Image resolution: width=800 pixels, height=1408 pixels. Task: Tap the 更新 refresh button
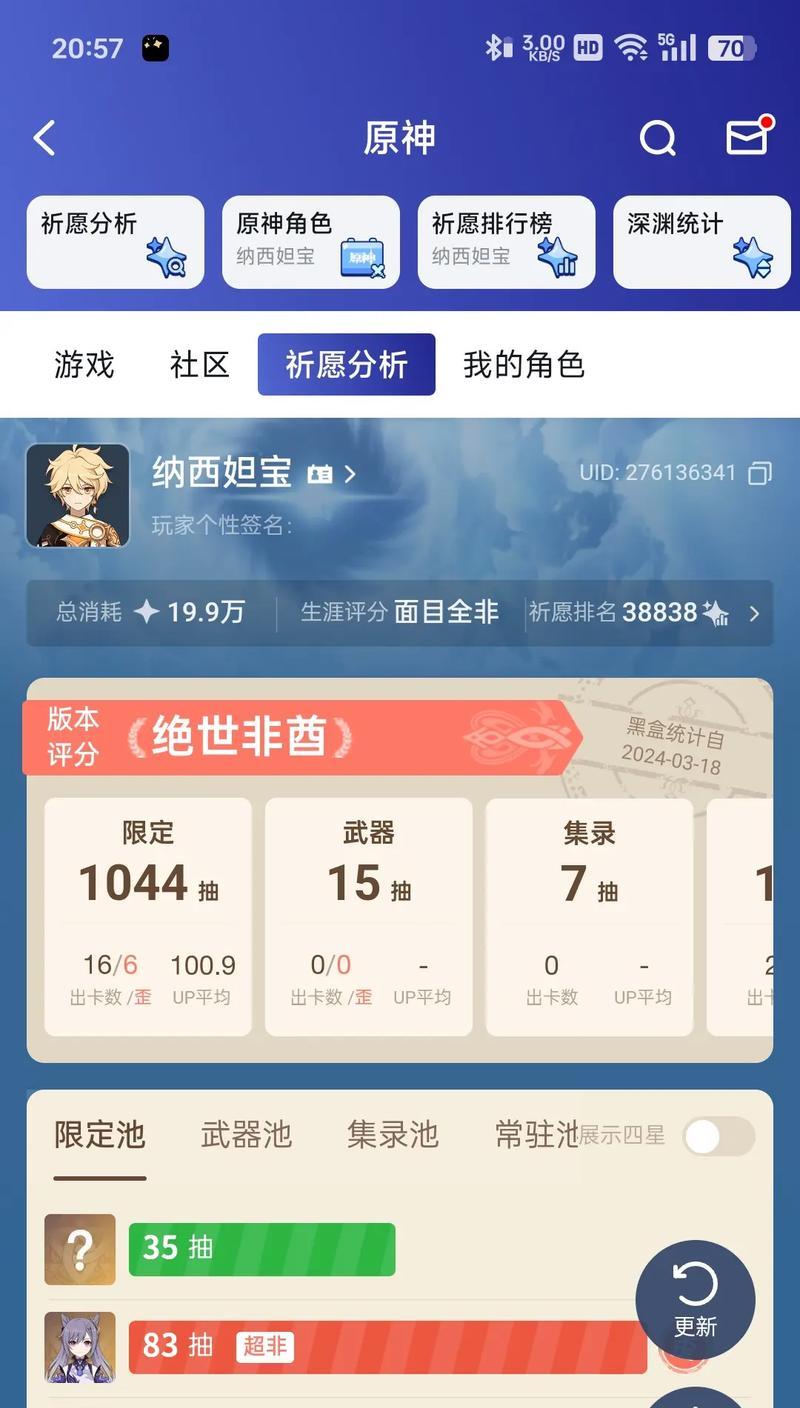(x=695, y=1299)
